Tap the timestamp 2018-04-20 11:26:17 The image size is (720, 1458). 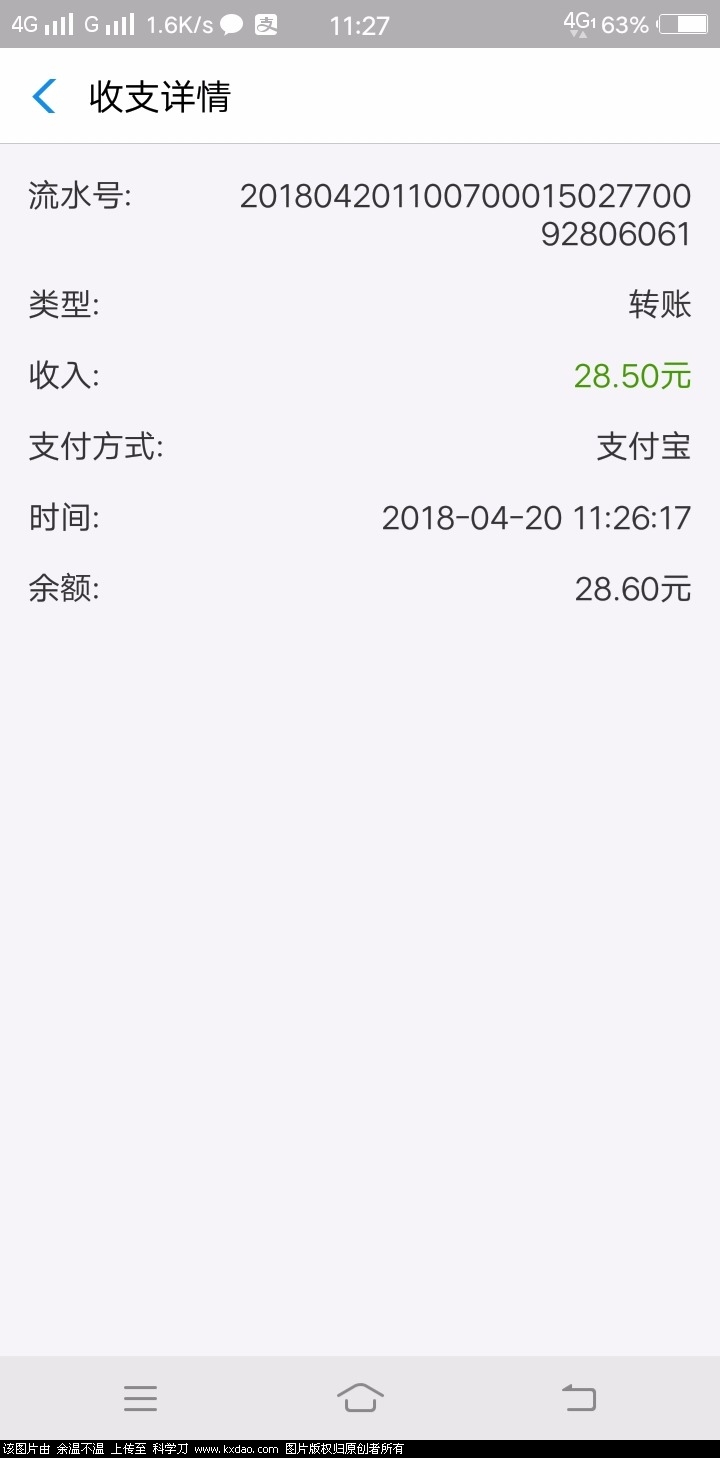click(537, 517)
